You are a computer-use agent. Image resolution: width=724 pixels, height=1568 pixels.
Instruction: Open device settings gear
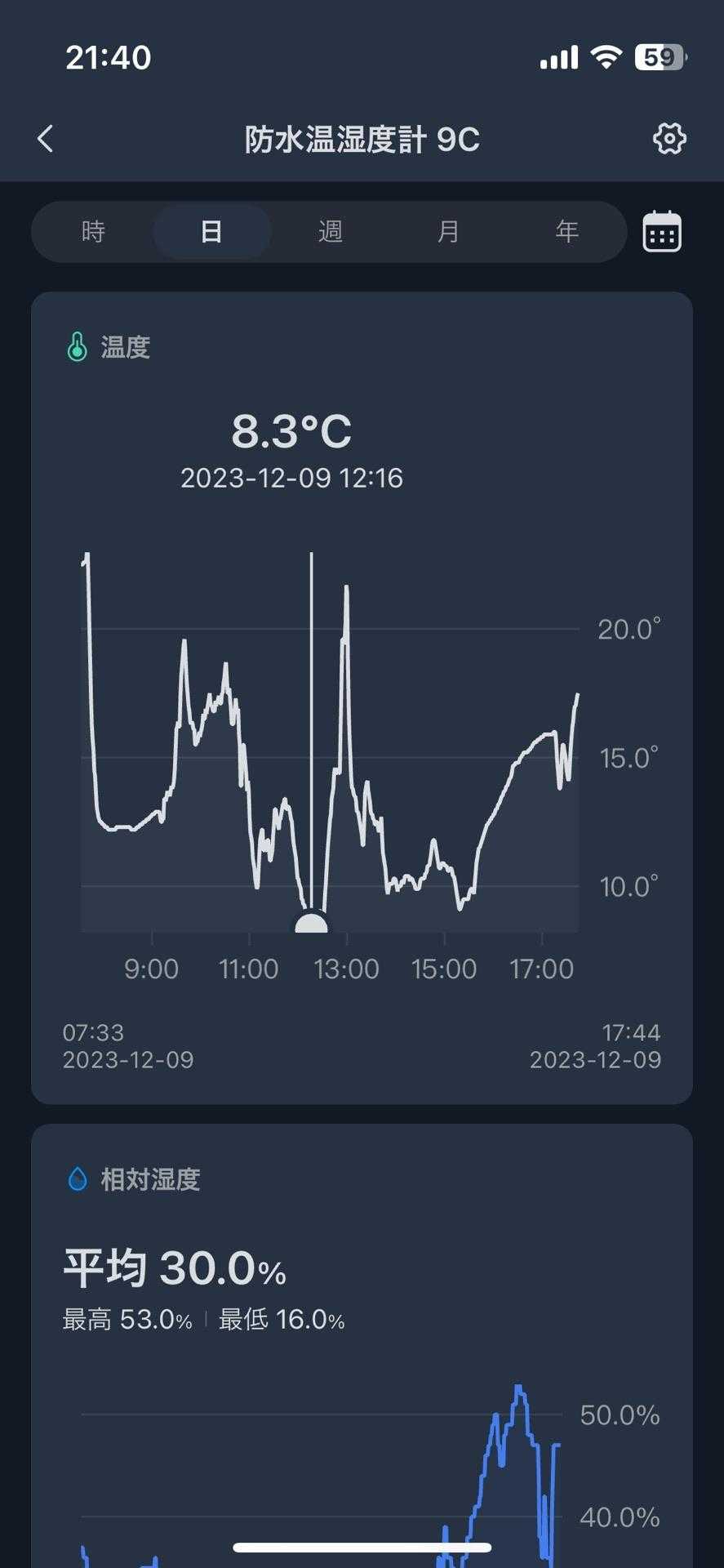click(669, 139)
